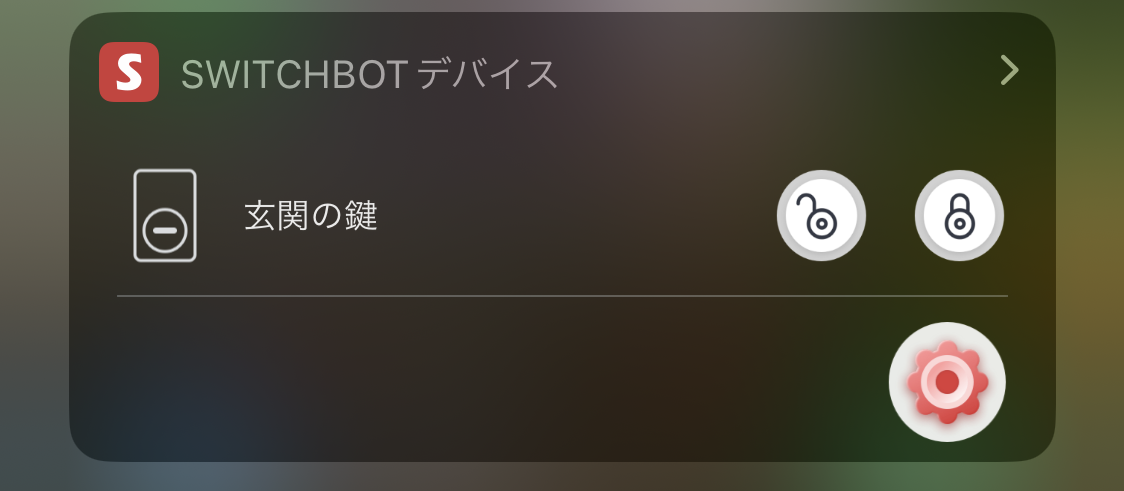The height and width of the screenshot is (491, 1124).
Task: Open the widget settings gear
Action: click(x=946, y=381)
